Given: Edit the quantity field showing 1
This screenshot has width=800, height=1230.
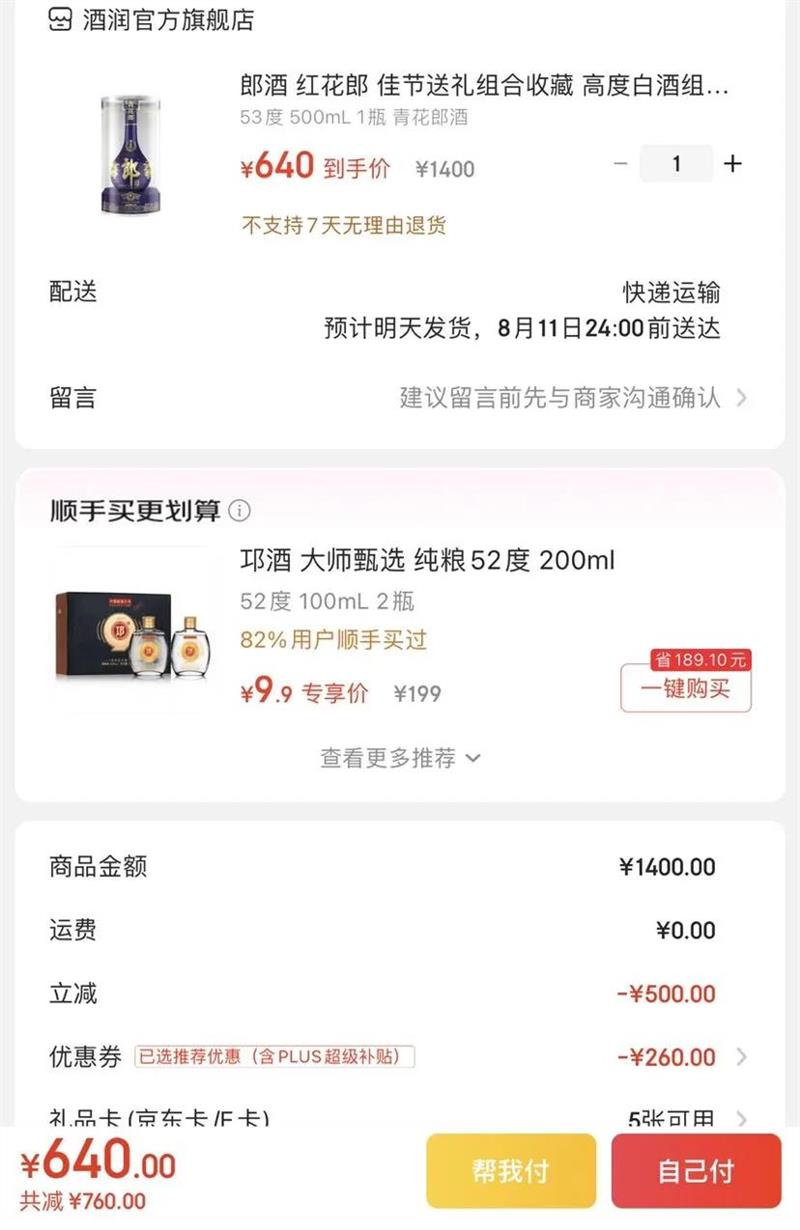Looking at the screenshot, I should tap(676, 164).
